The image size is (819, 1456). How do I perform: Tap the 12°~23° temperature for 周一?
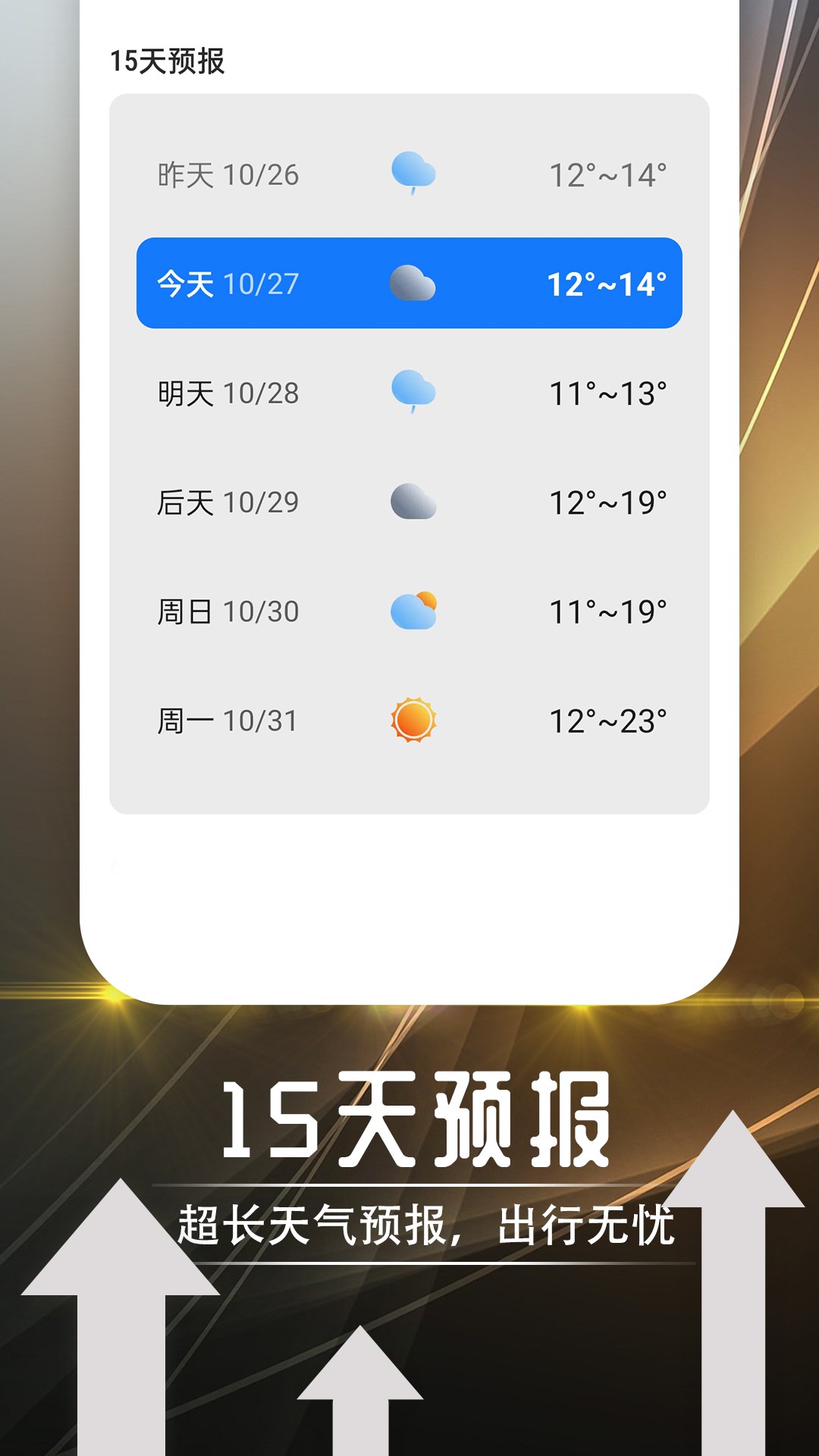610,715
